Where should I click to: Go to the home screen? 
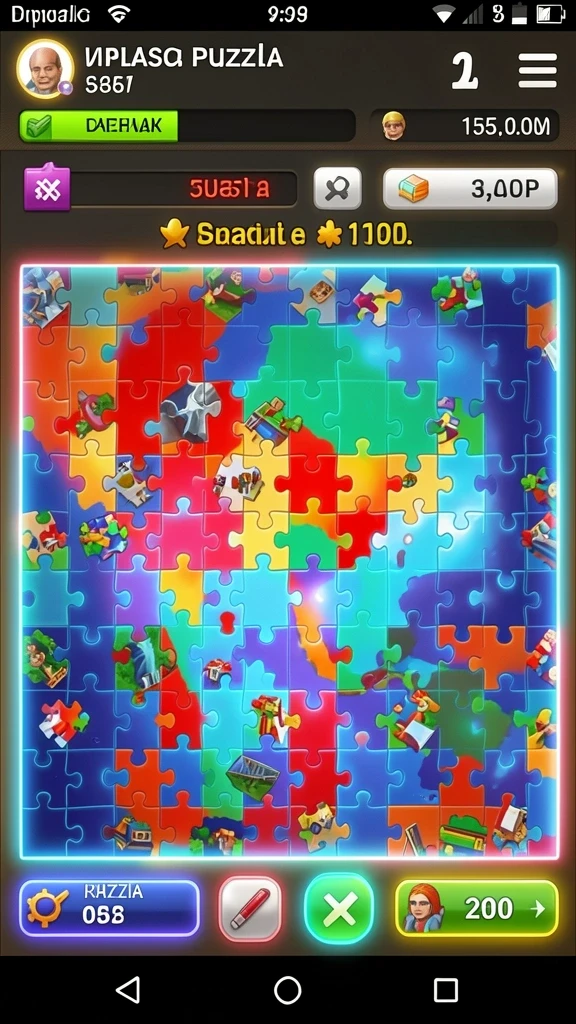click(x=287, y=990)
